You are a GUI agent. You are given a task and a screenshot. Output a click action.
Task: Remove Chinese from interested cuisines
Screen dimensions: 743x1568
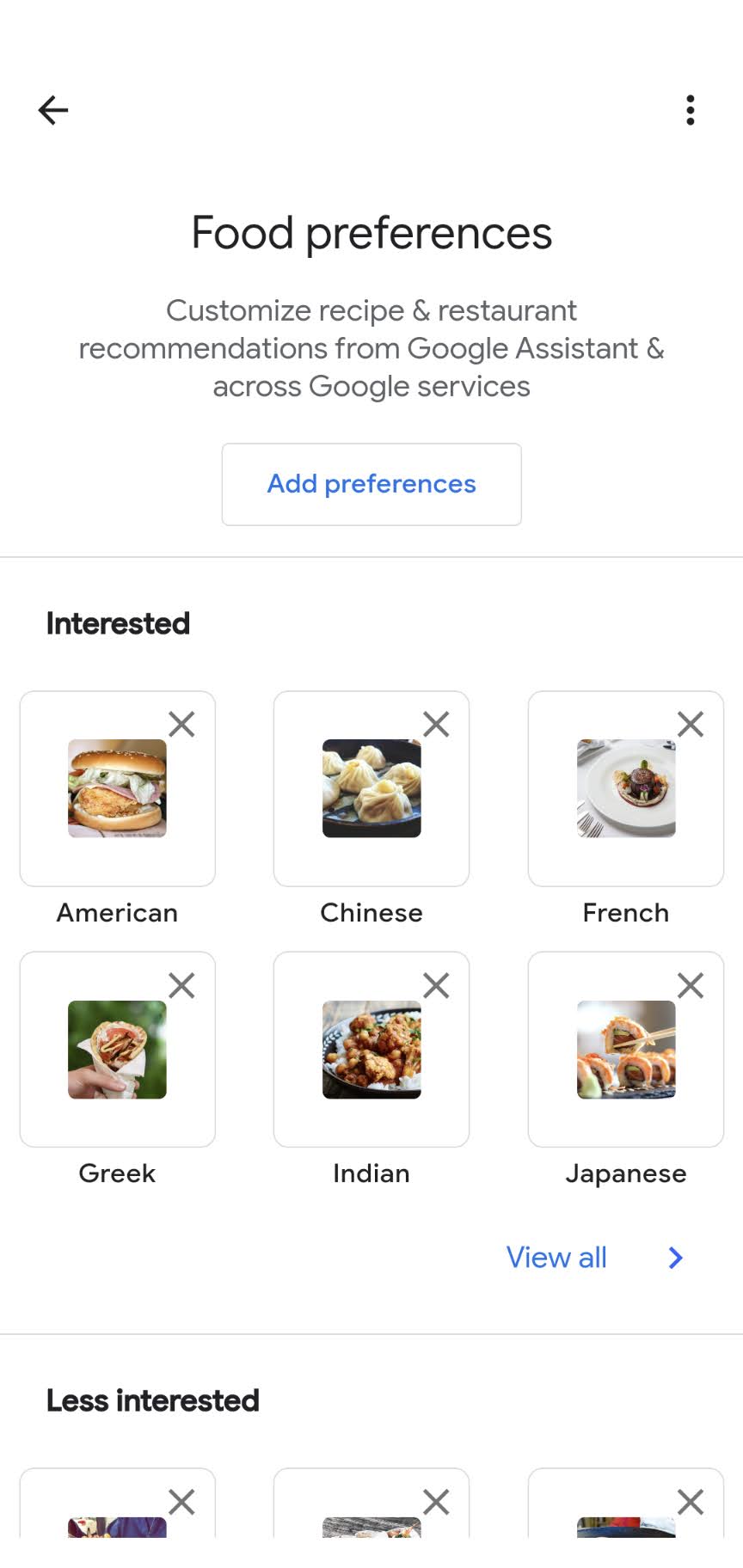(435, 725)
